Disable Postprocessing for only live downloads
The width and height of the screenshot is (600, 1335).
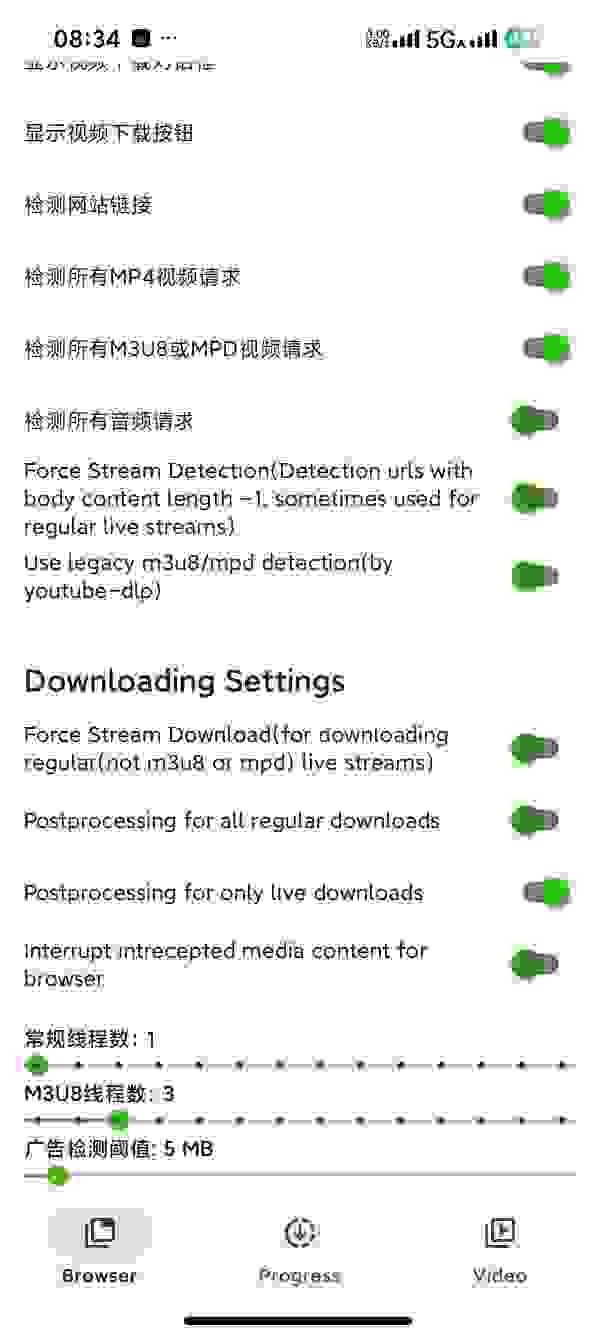pos(546,892)
